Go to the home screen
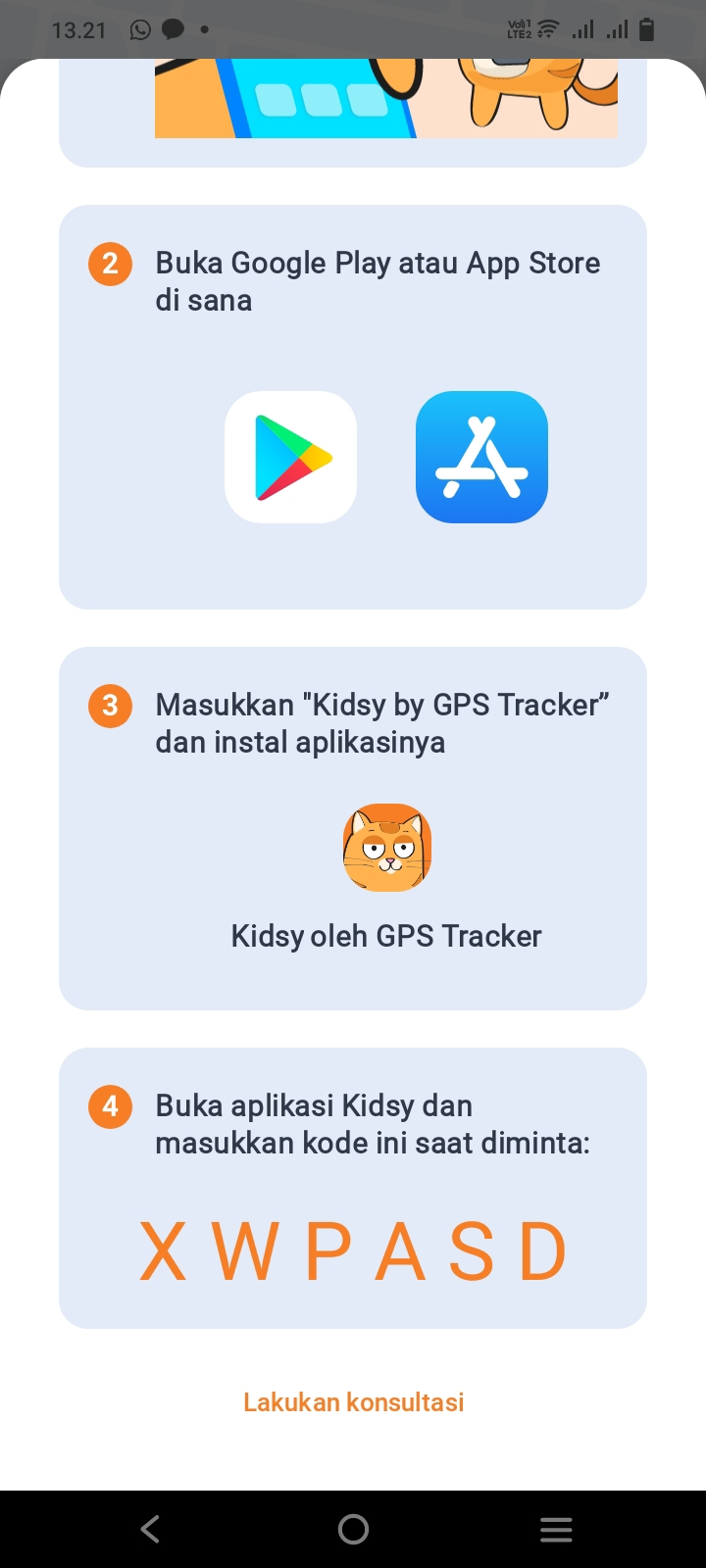 [x=353, y=1529]
